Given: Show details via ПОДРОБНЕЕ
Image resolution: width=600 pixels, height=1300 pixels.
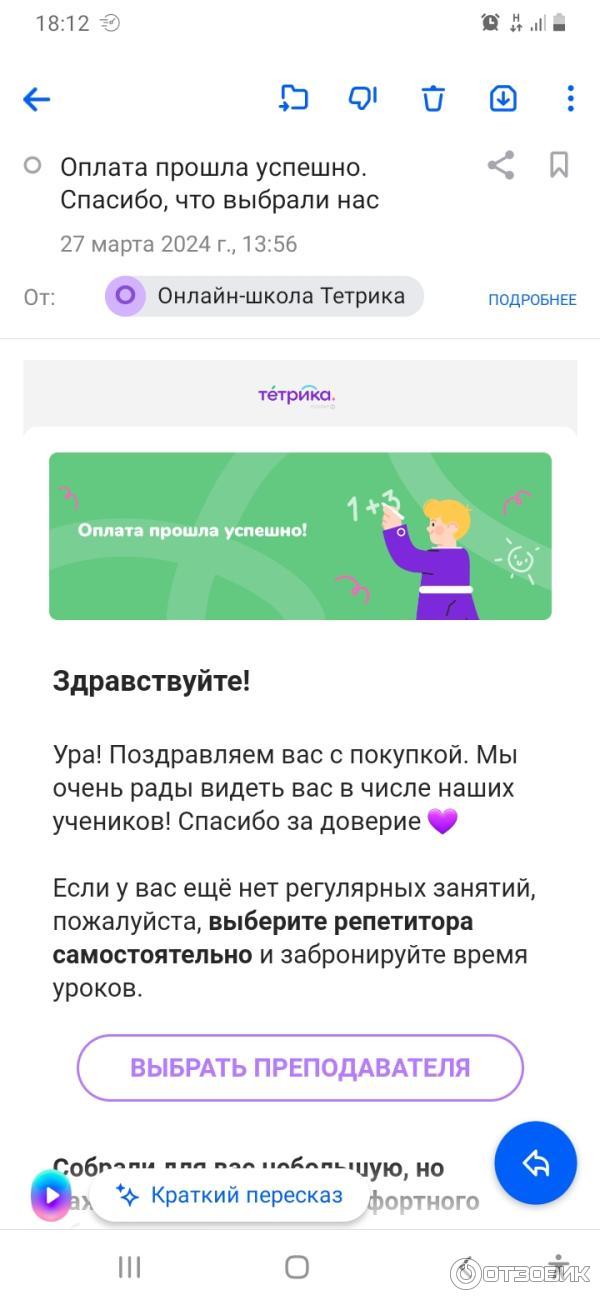Looking at the screenshot, I should [532, 299].
